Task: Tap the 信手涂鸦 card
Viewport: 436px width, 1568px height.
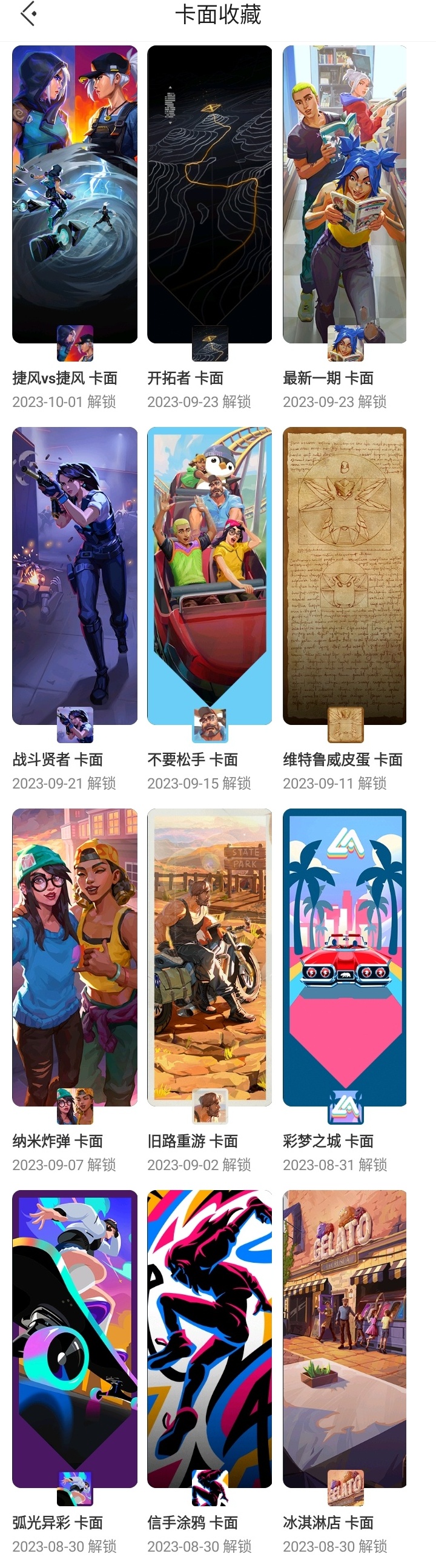Action: click(210, 1338)
